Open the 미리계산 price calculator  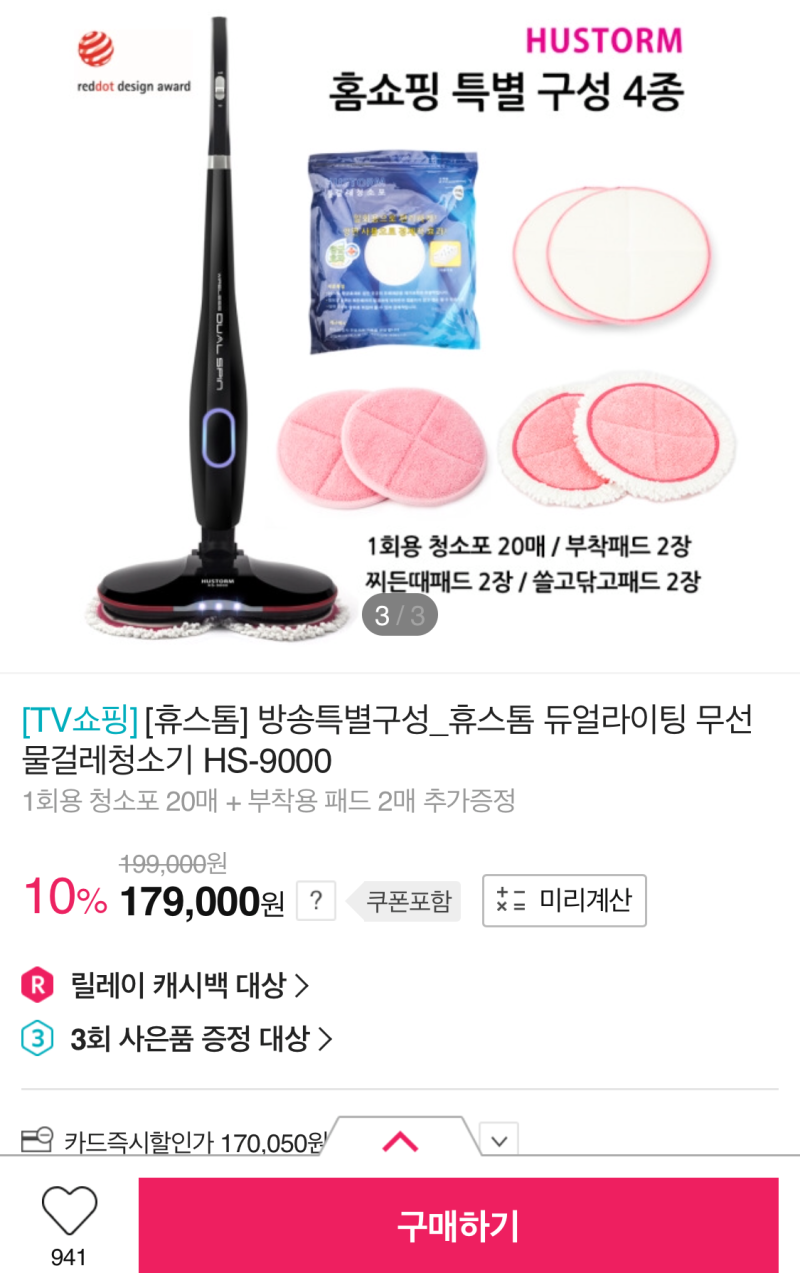564,900
